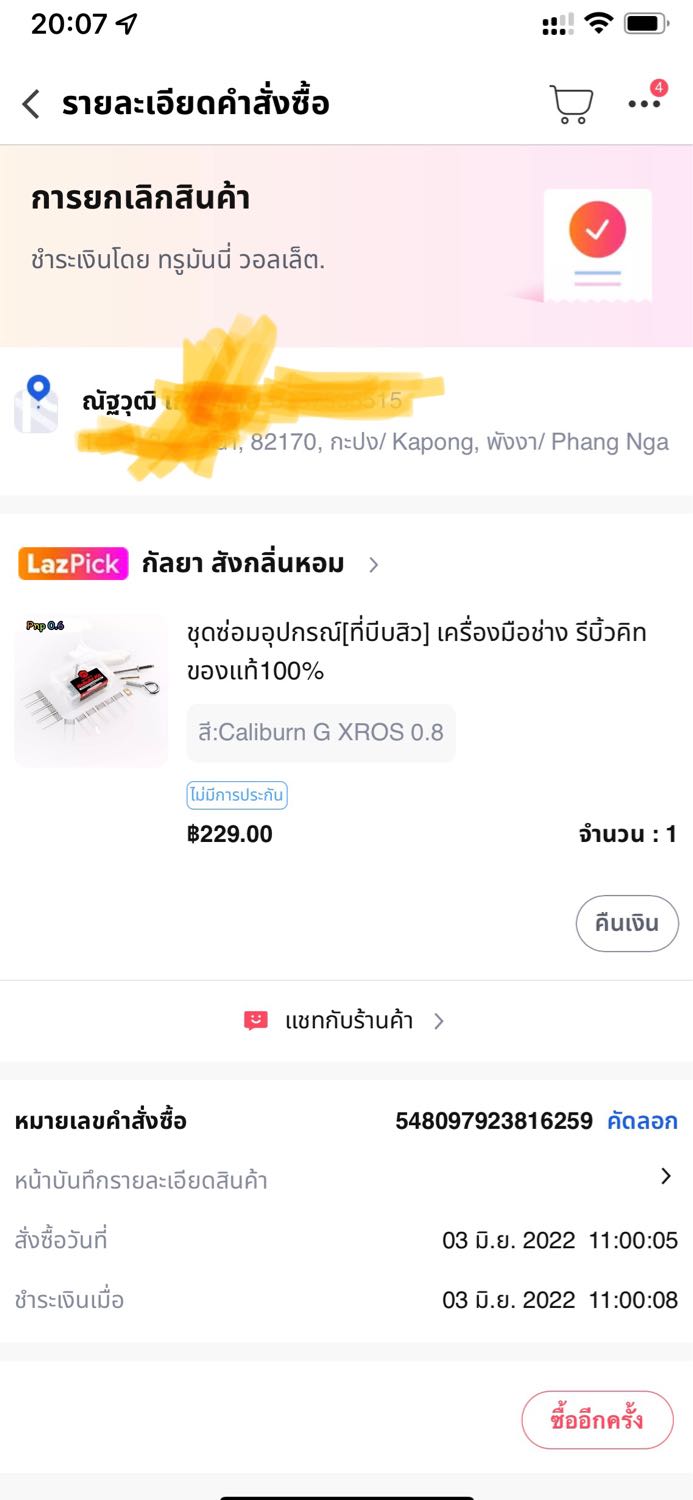Open หน้าบันทึกรายละเอียดสินค้า row
Viewport: 693px width, 1500px height.
click(346, 1180)
